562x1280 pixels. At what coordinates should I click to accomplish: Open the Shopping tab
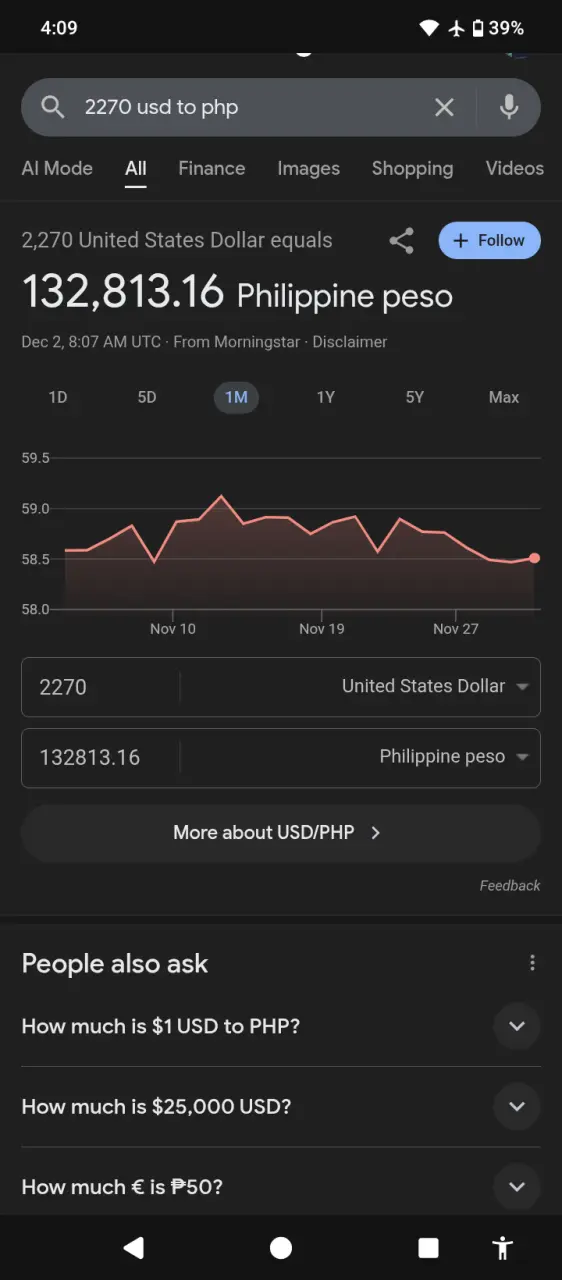pos(412,168)
